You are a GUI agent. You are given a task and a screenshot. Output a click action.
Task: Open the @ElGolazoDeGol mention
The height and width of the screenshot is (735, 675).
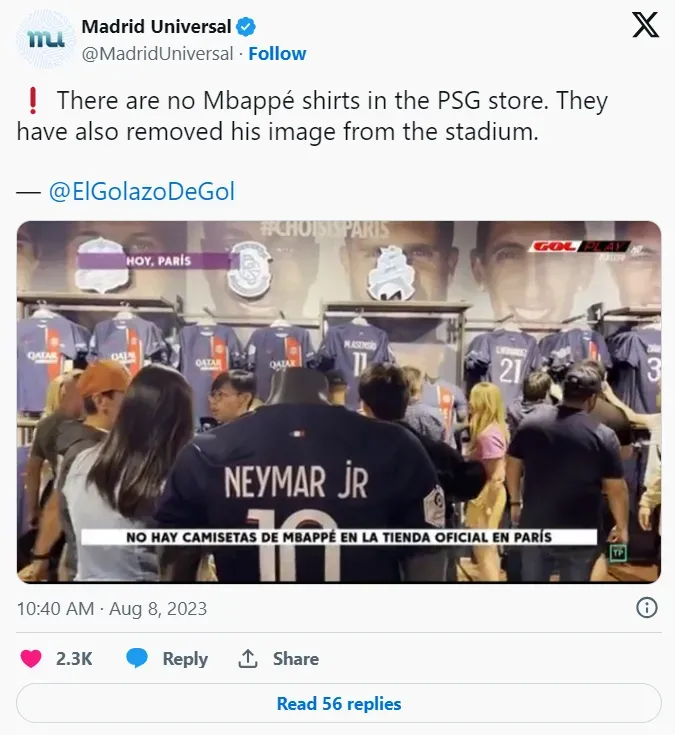[141, 191]
